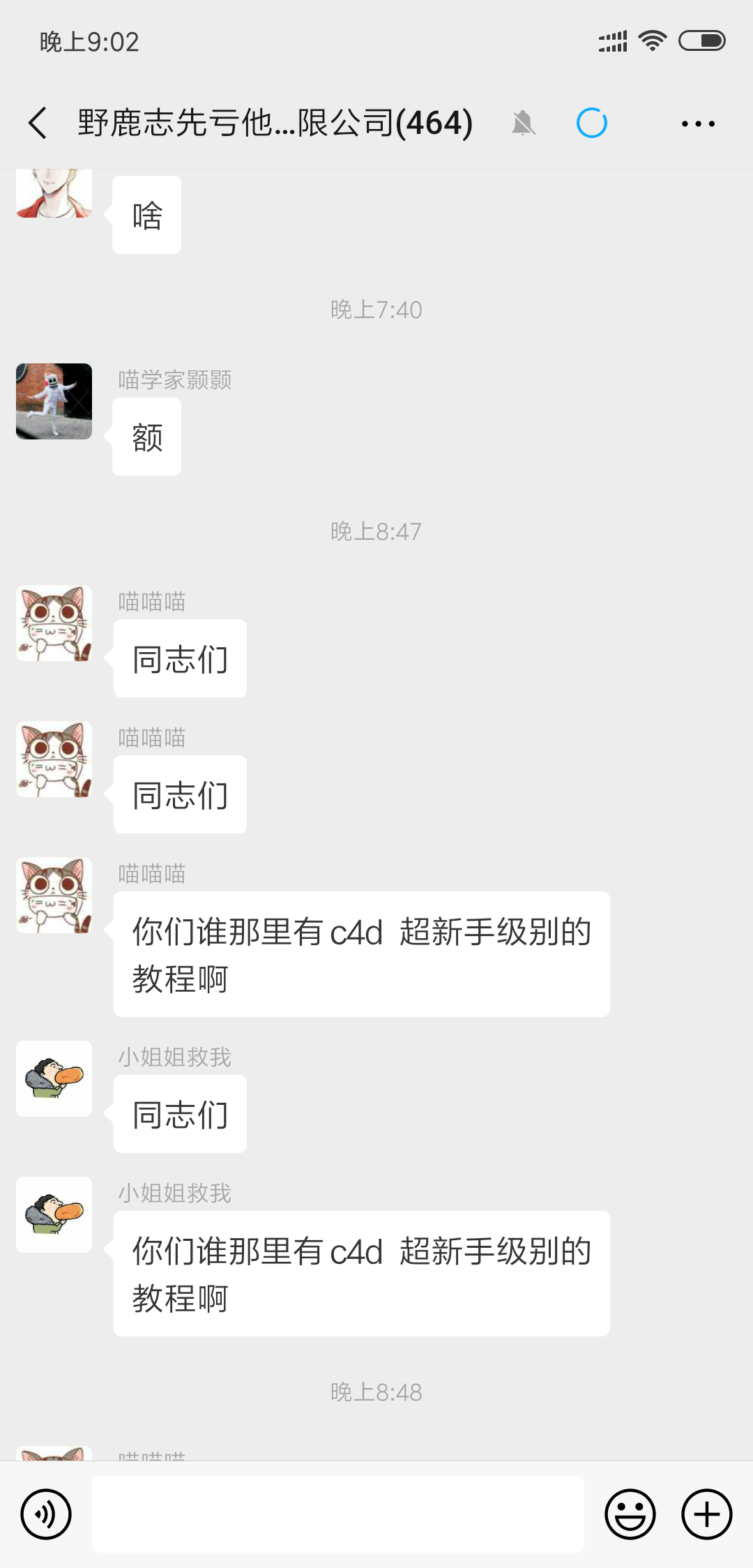Open the emoji sticker panel
753x1568 pixels.
coord(630,1514)
